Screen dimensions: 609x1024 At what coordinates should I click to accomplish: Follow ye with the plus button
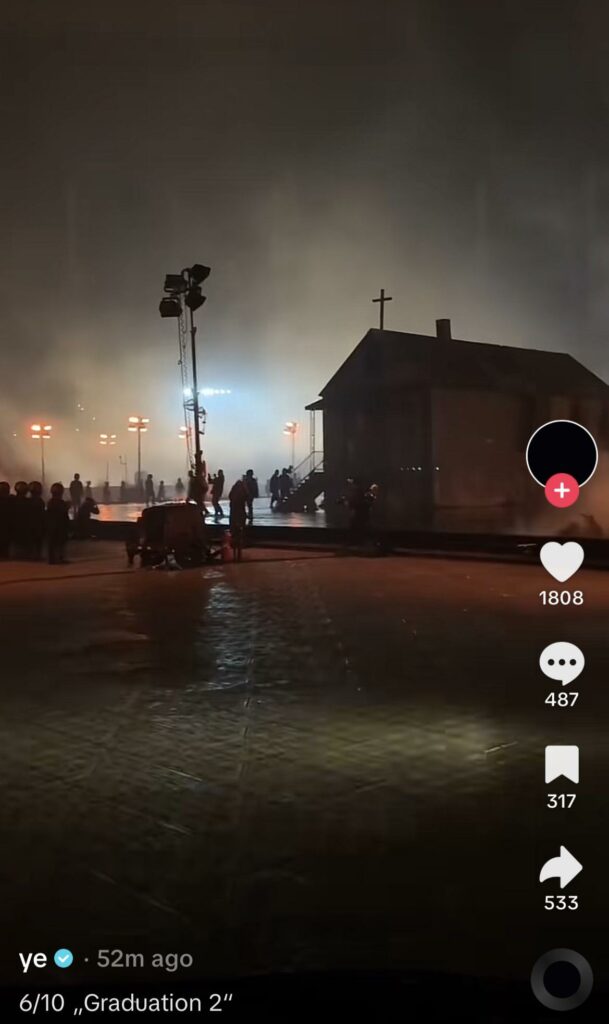click(561, 490)
